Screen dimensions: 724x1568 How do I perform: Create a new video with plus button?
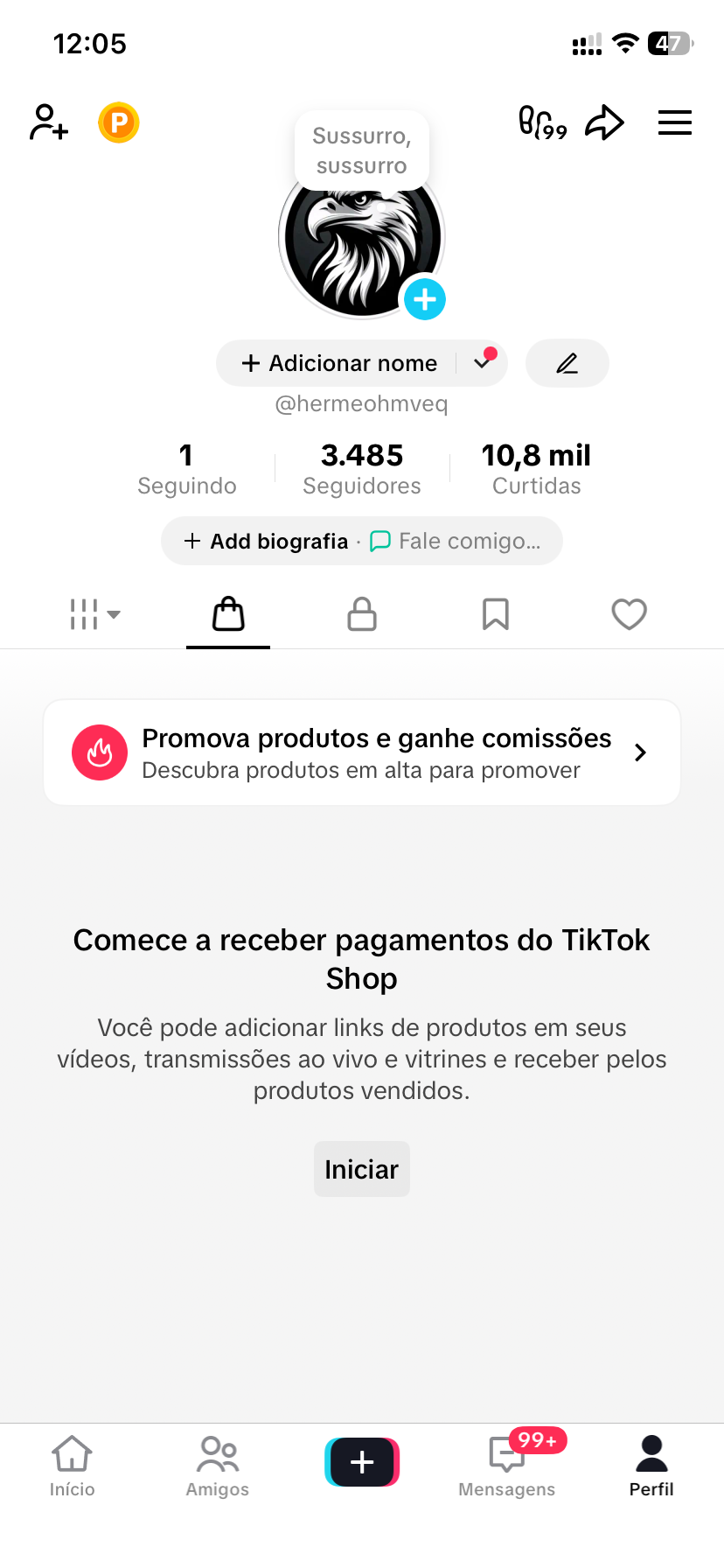[x=362, y=1462]
